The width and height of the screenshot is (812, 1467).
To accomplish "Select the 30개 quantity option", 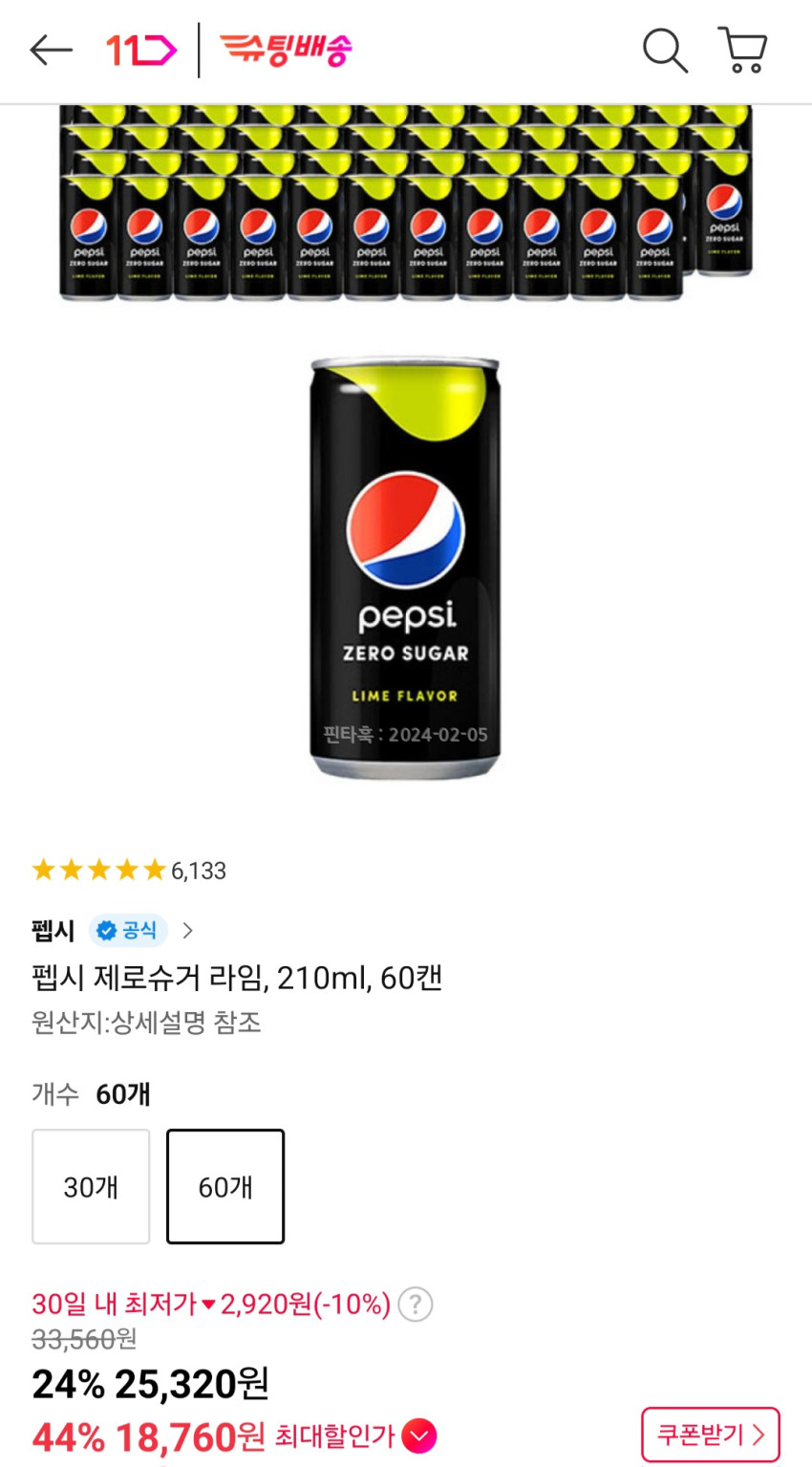I will 91,1186.
